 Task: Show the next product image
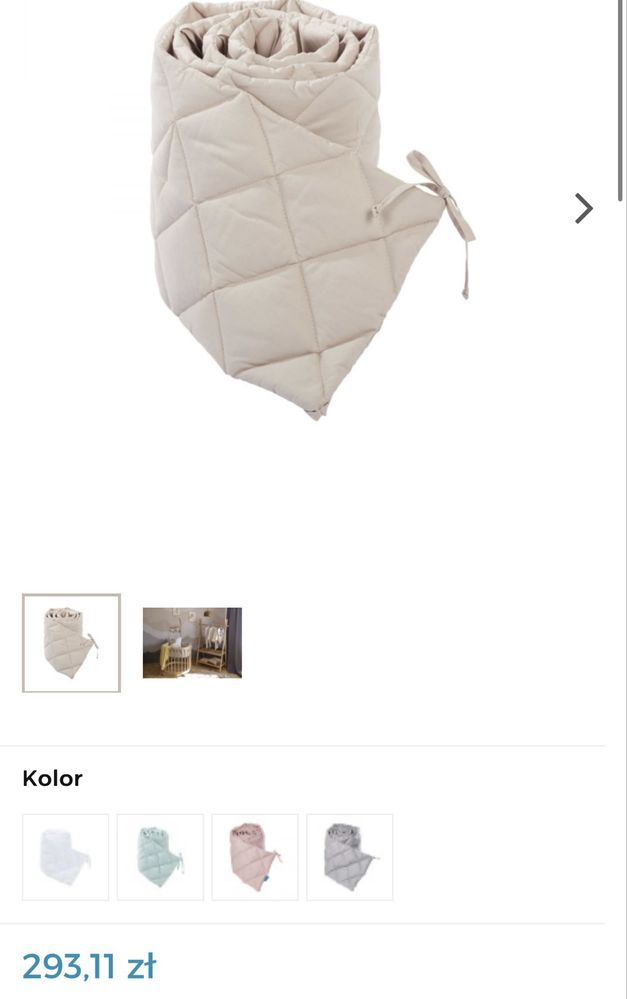(x=583, y=208)
